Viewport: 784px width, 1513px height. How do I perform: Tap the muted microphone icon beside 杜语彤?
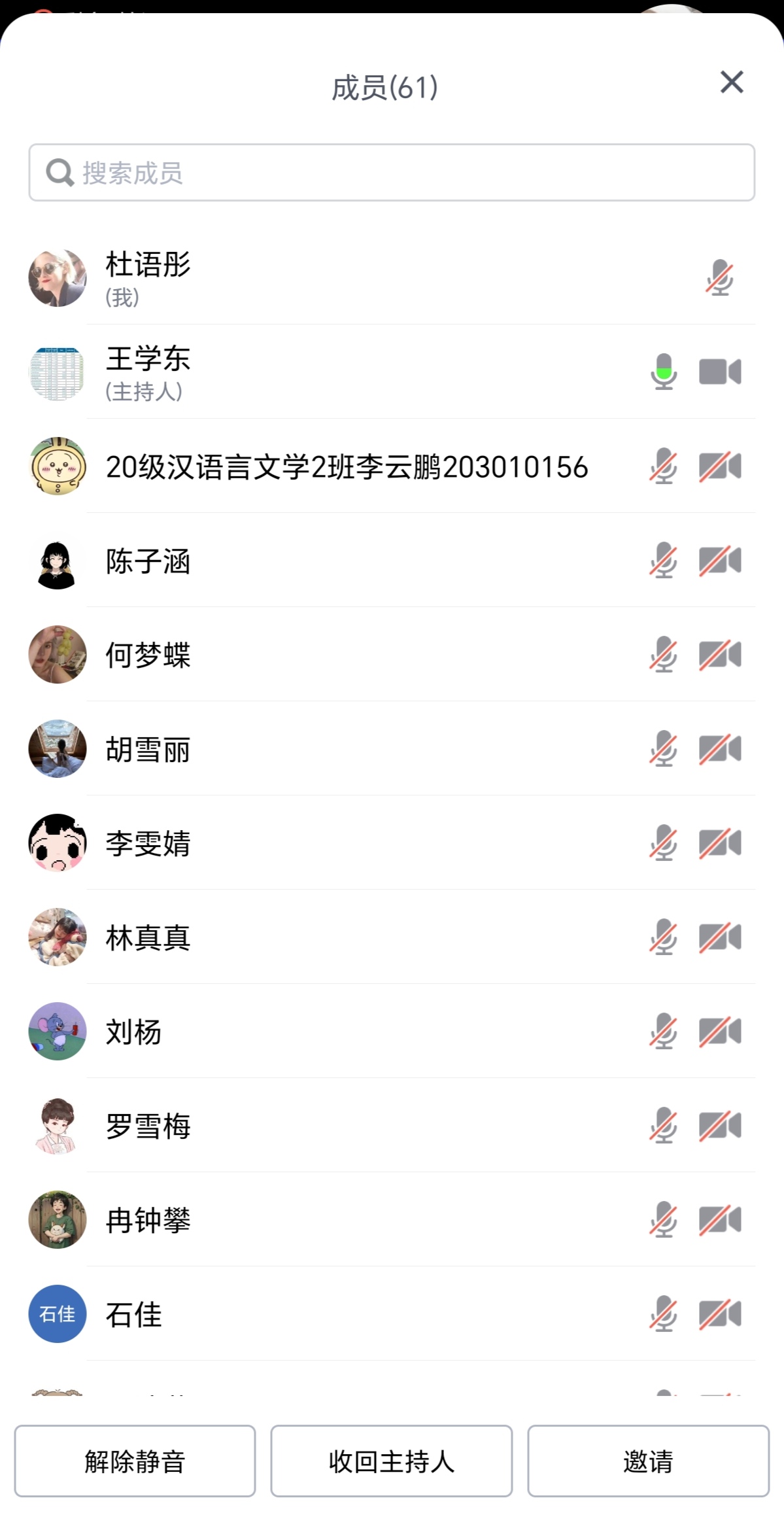[x=719, y=278]
